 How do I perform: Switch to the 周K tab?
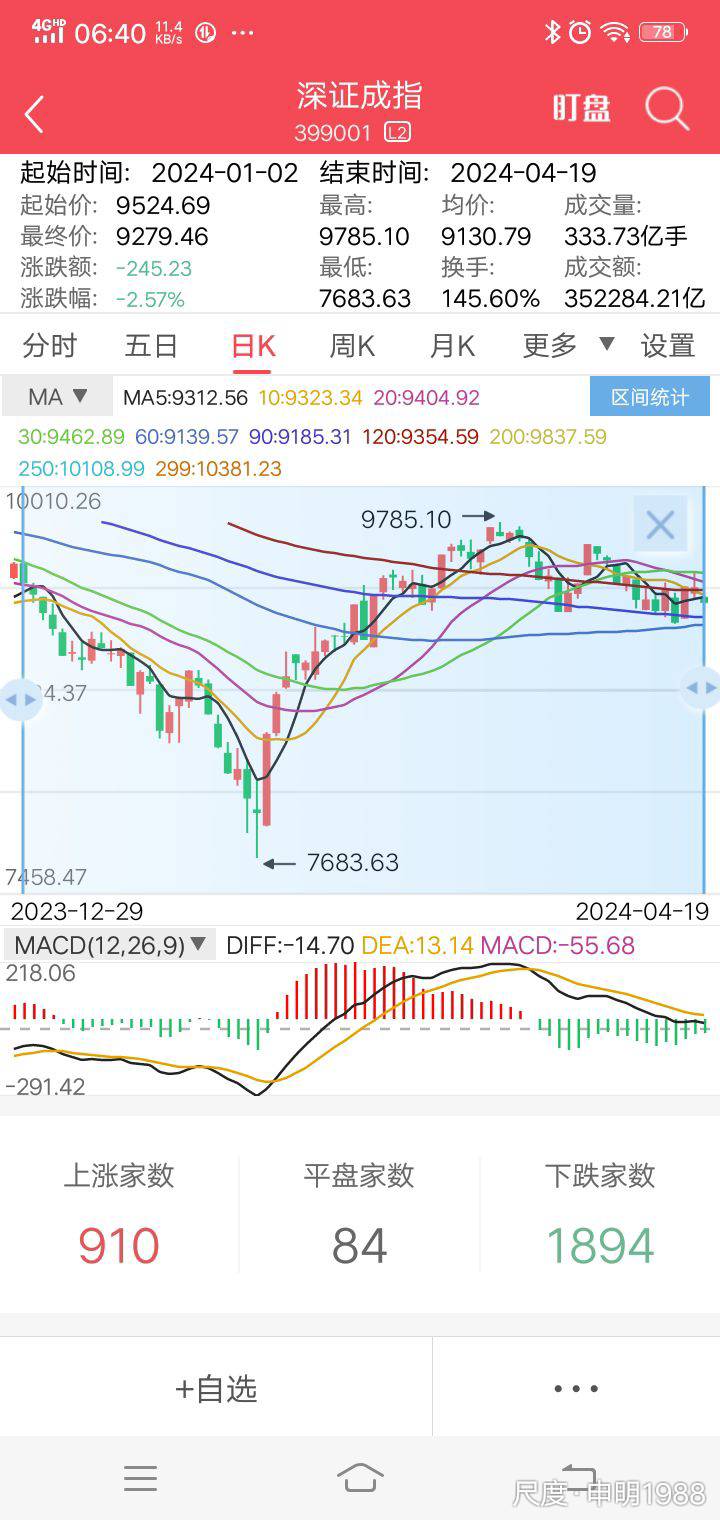(x=352, y=346)
